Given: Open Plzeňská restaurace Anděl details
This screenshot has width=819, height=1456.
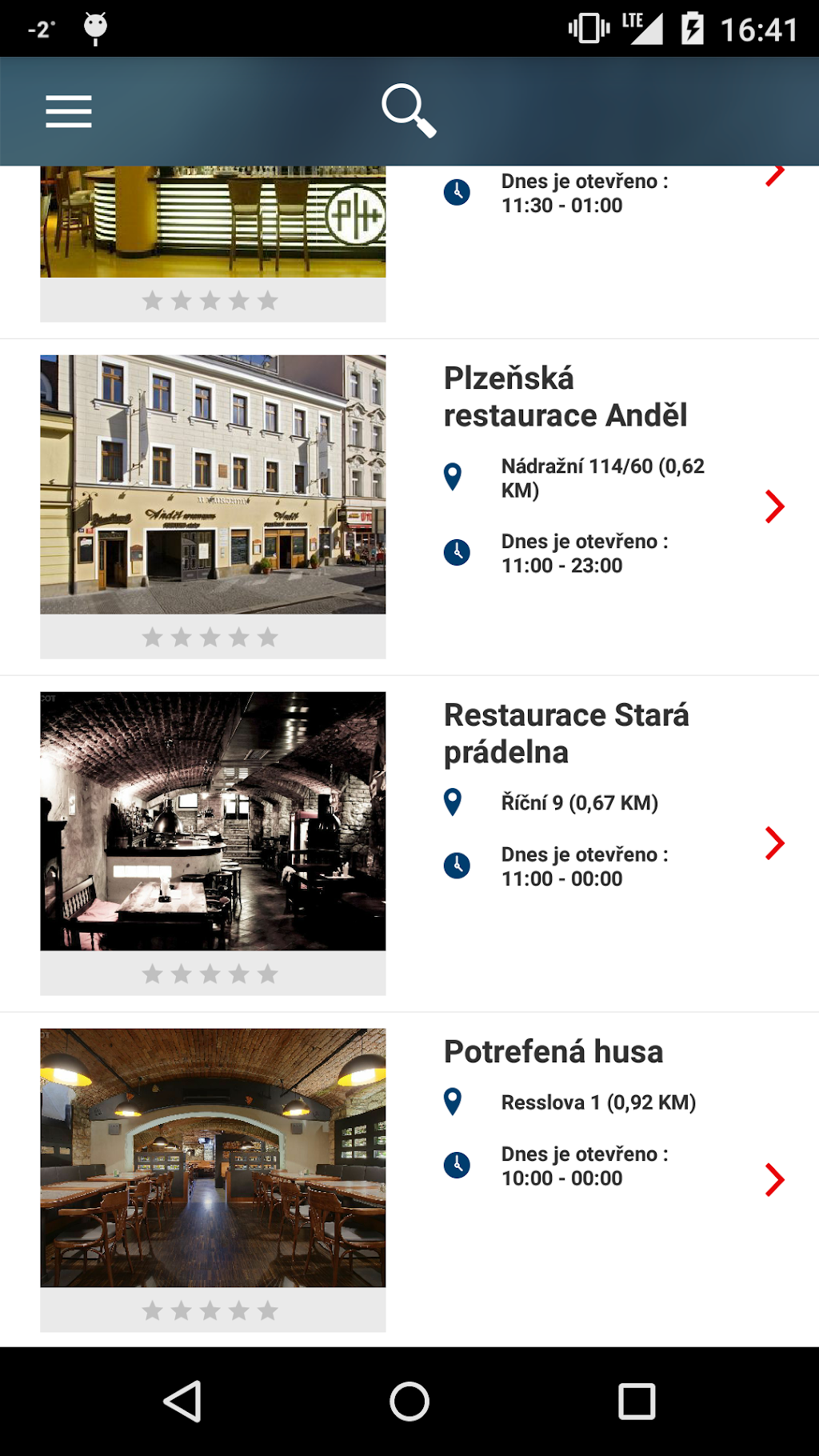Looking at the screenshot, I should coord(565,397).
